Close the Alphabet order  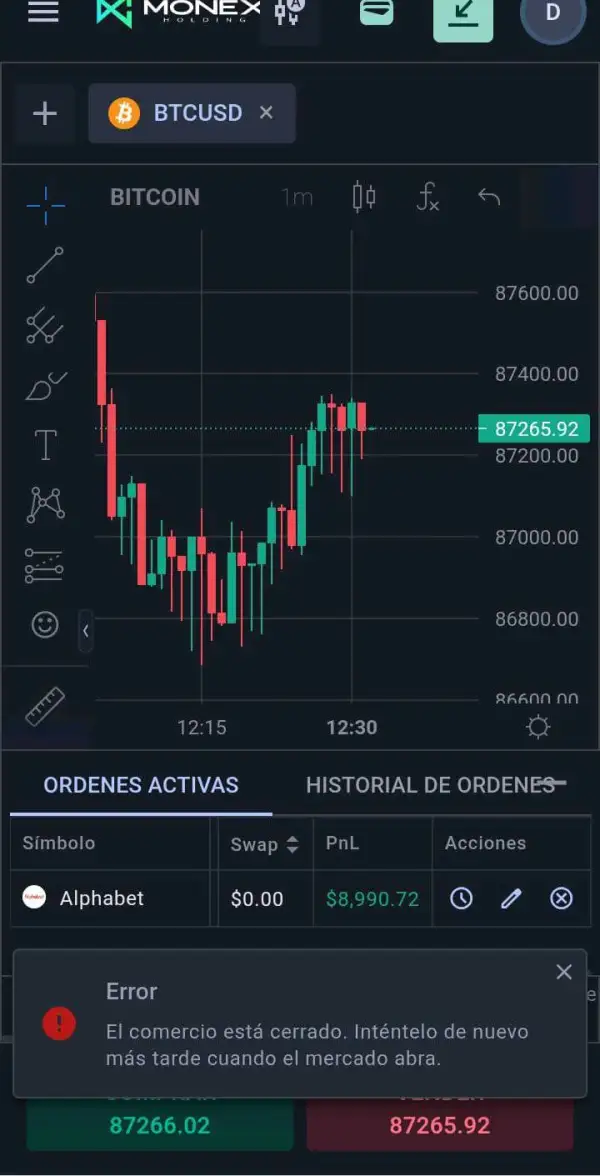pyautogui.click(x=561, y=898)
